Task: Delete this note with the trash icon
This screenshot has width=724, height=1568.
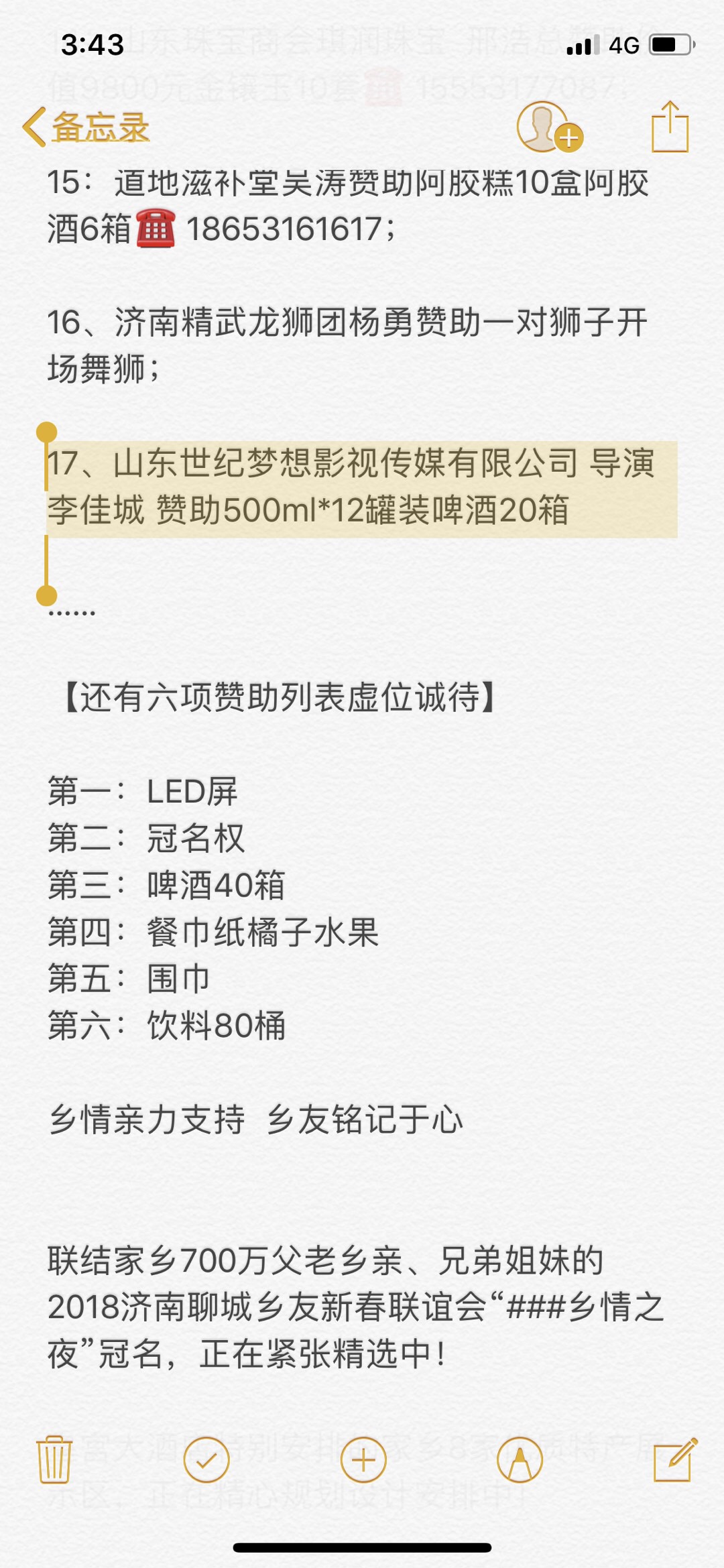Action: coord(54,1459)
